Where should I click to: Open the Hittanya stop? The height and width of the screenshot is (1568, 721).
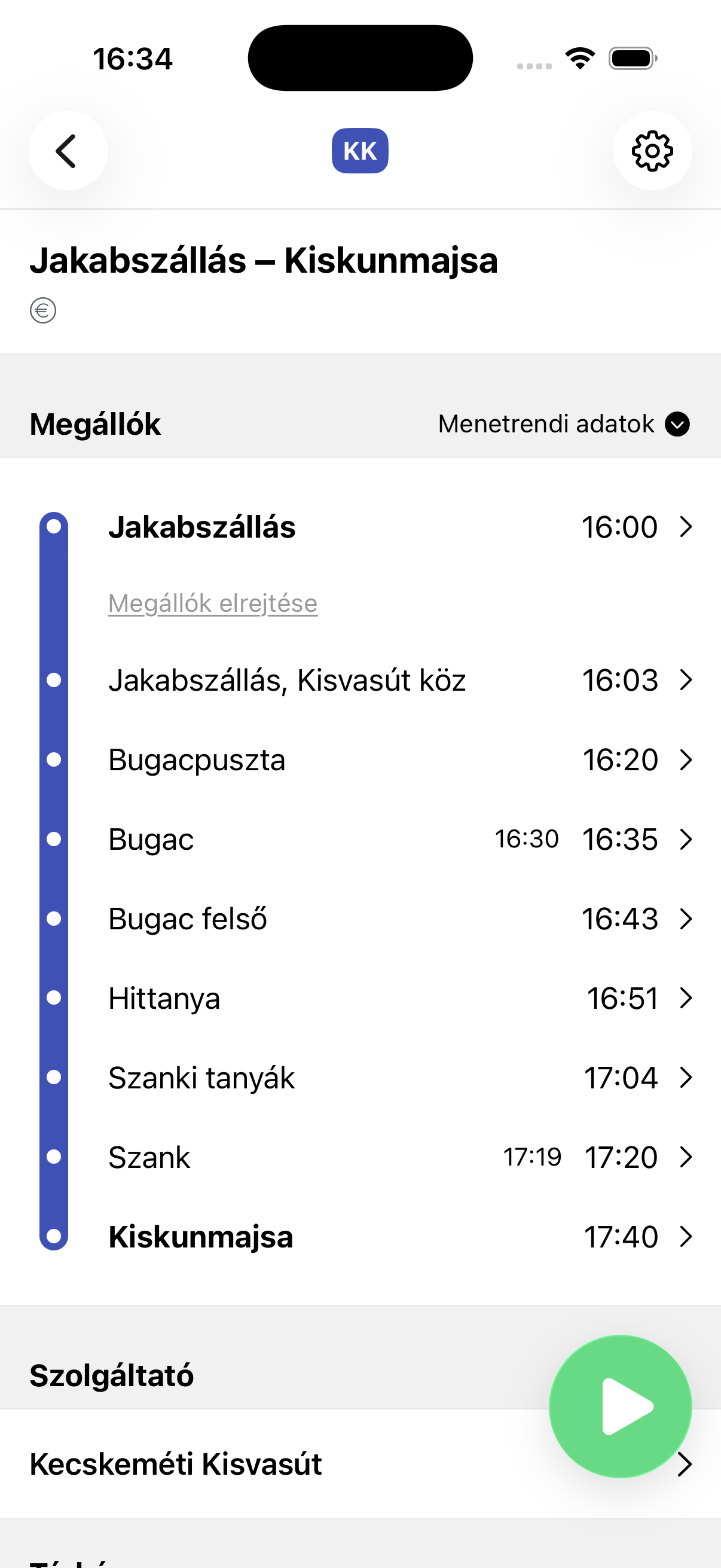pos(360,998)
